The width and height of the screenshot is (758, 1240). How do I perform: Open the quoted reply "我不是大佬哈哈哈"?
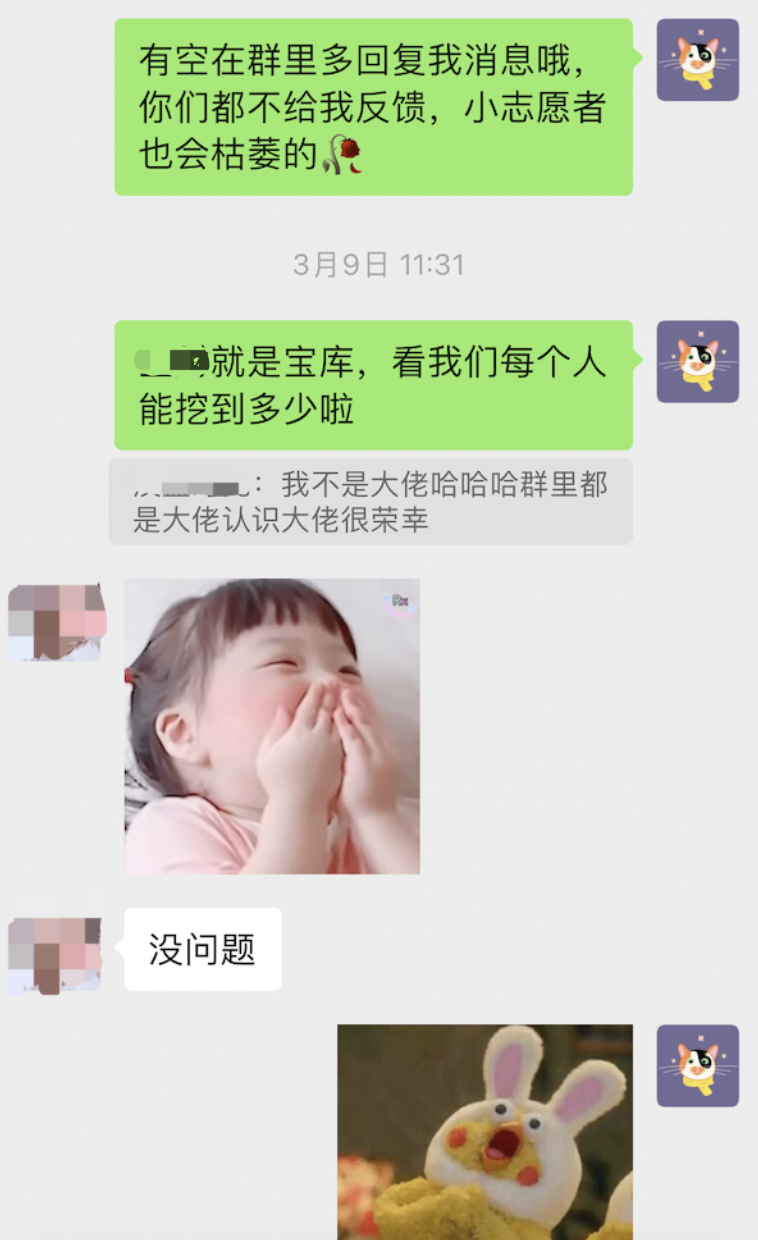tap(371, 502)
